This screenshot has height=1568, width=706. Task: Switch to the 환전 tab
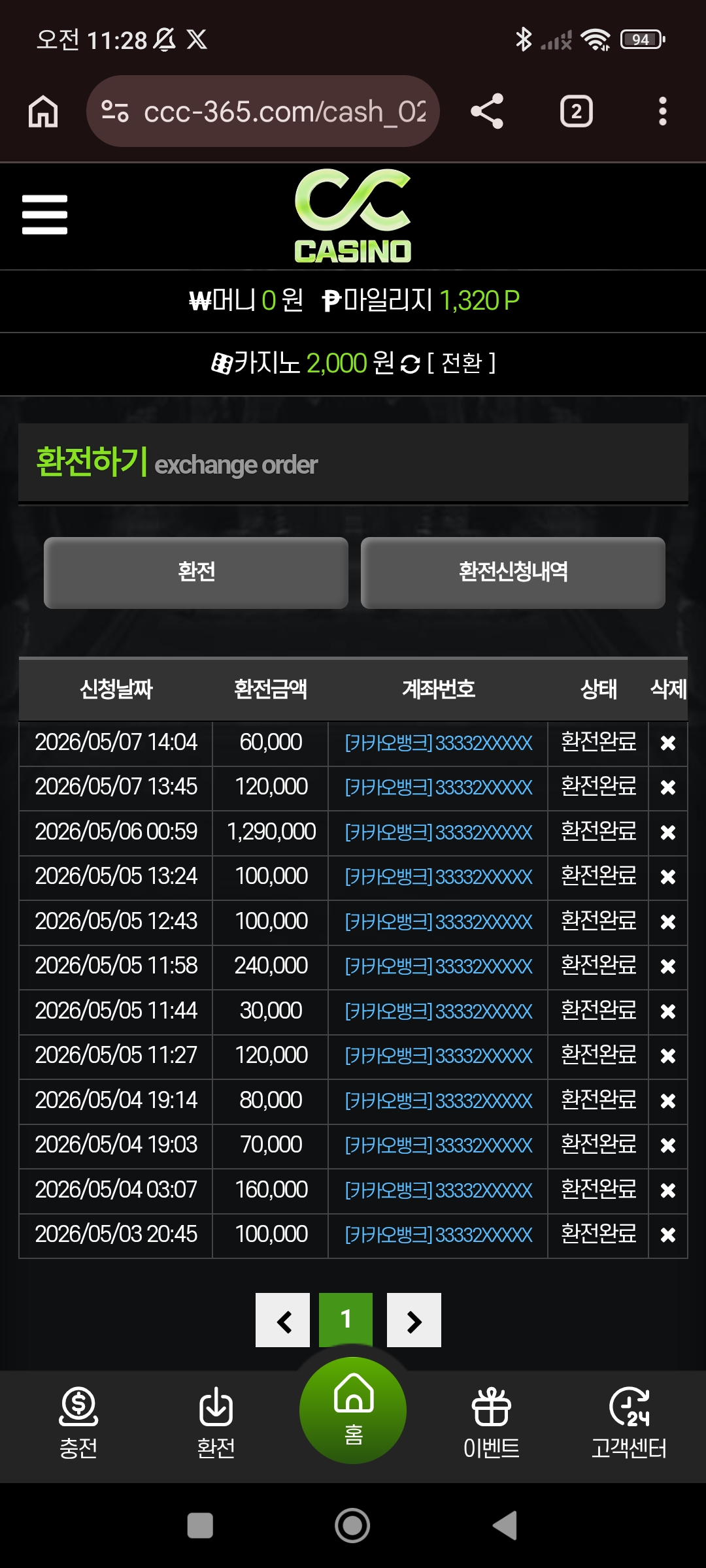196,572
